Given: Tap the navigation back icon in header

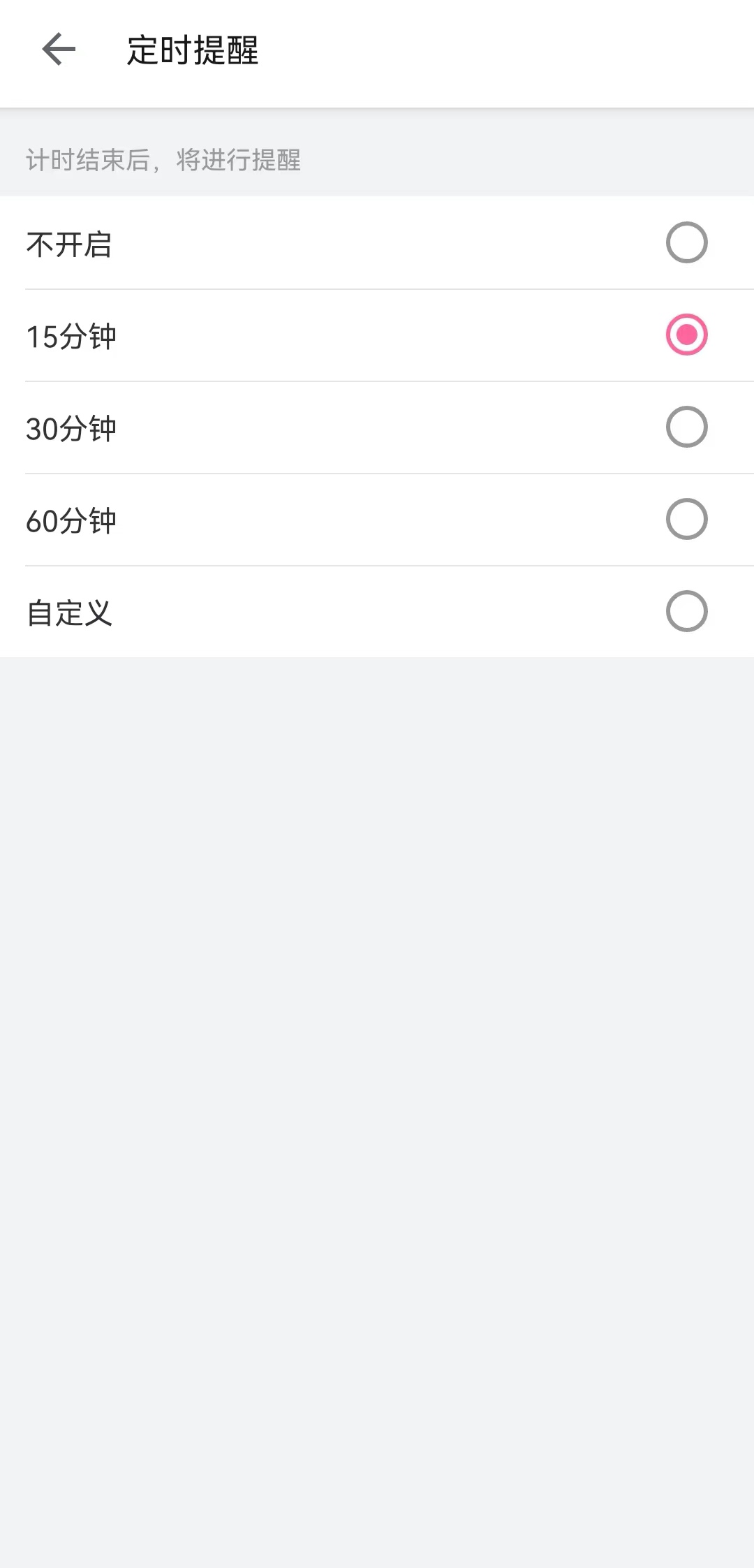Looking at the screenshot, I should [x=57, y=49].
